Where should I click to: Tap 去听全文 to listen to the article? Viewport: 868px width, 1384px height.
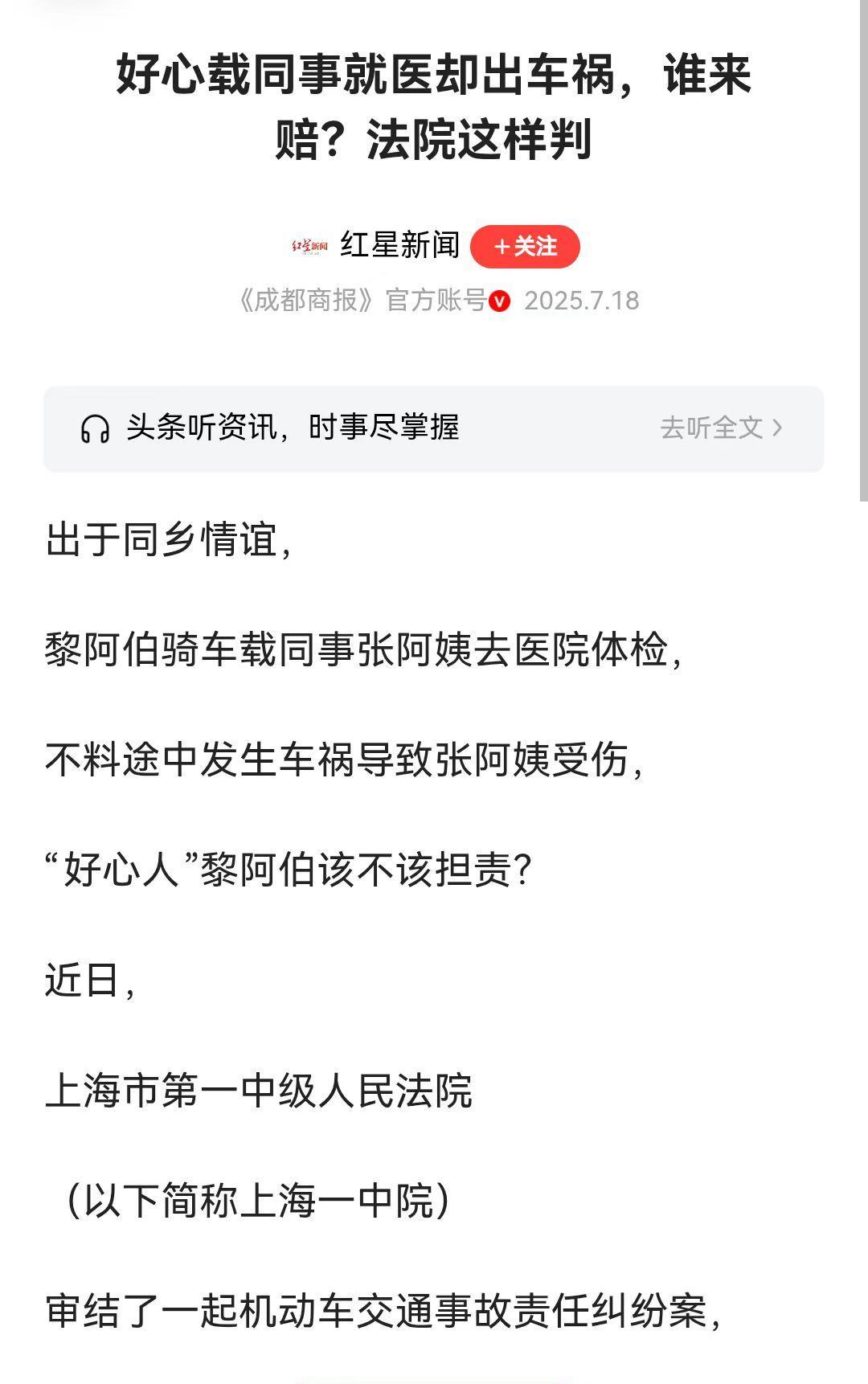[721, 428]
